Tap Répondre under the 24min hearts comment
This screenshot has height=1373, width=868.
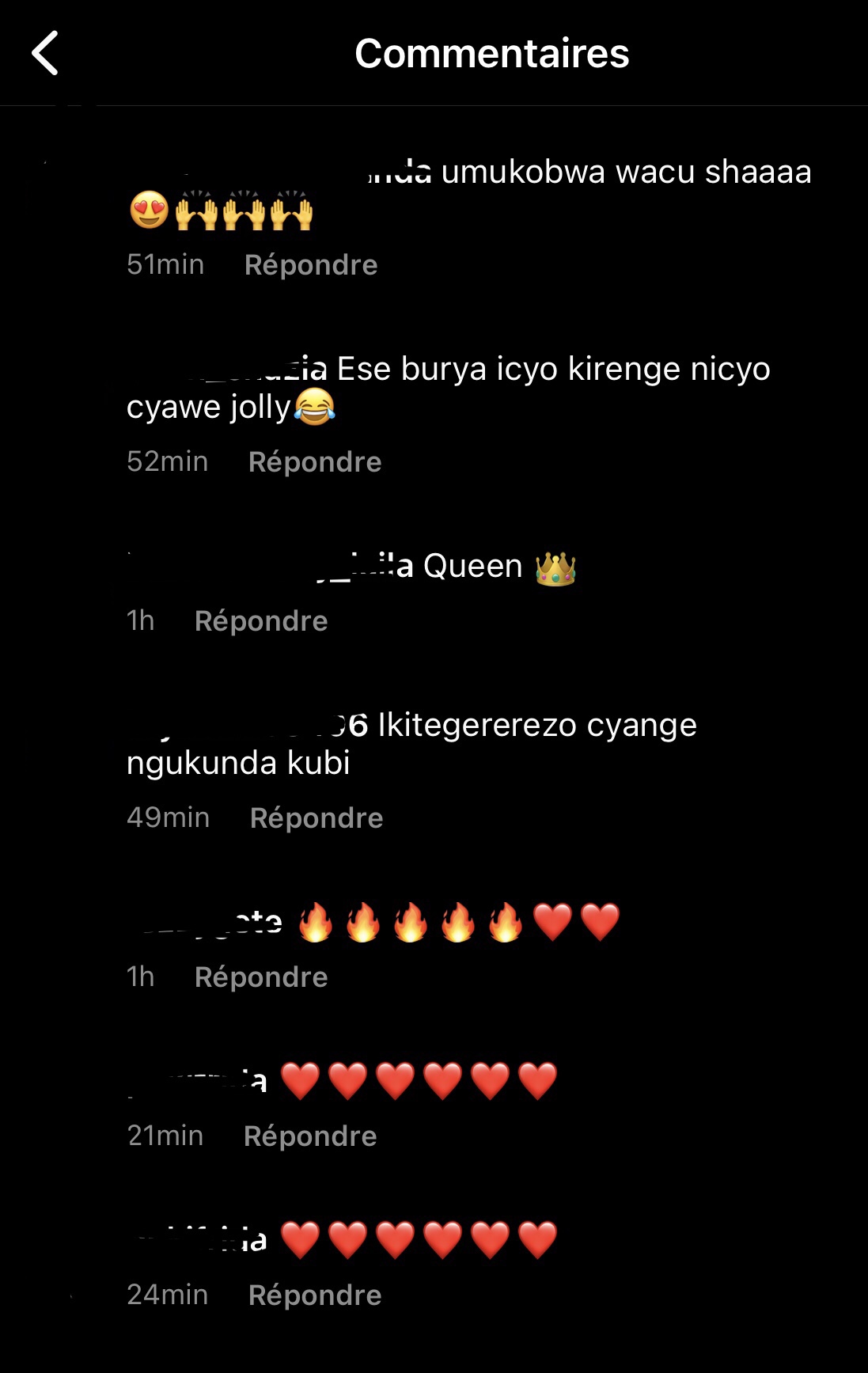(x=314, y=1295)
